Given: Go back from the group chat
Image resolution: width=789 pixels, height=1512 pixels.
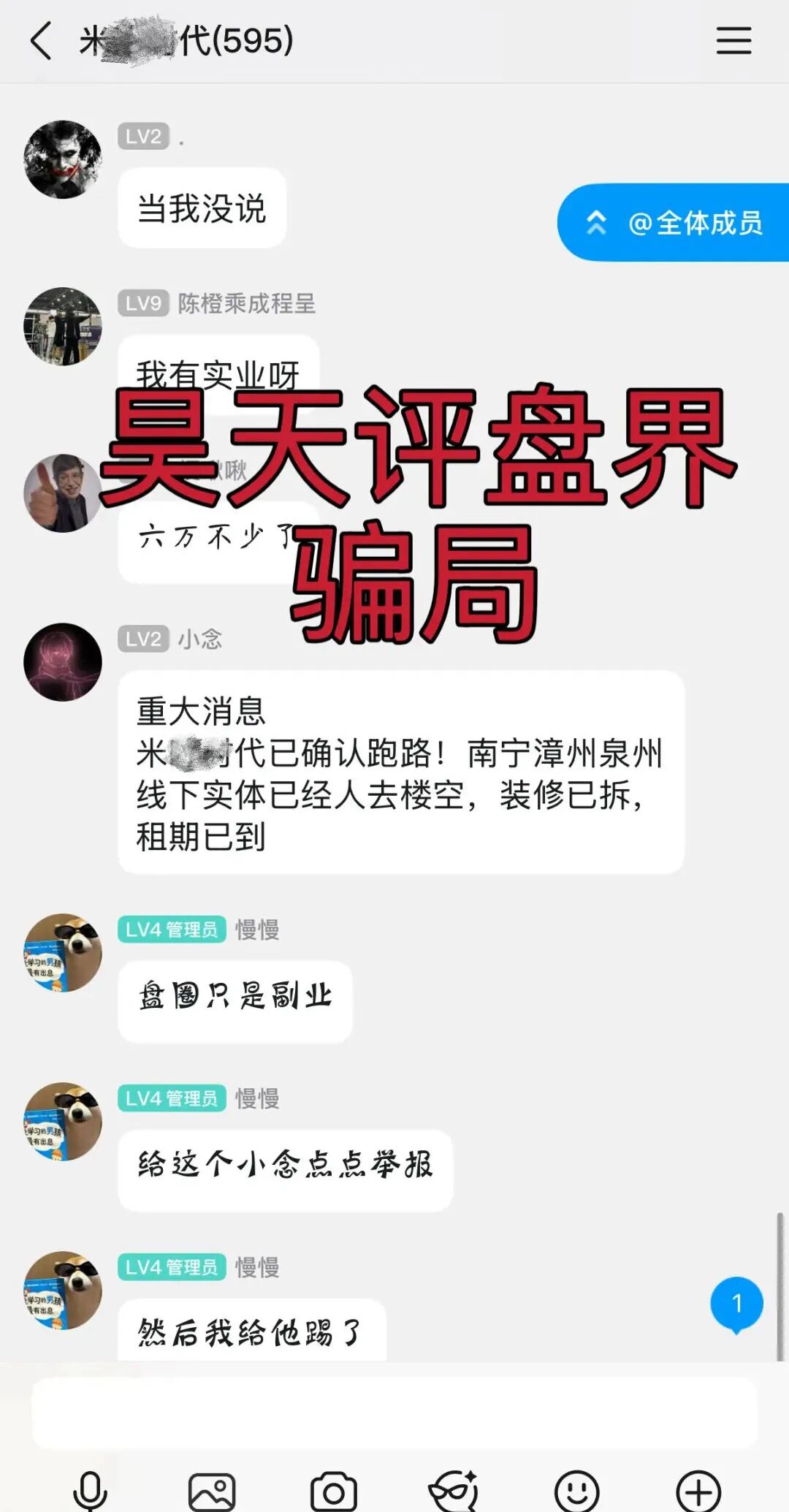Looking at the screenshot, I should (42, 40).
